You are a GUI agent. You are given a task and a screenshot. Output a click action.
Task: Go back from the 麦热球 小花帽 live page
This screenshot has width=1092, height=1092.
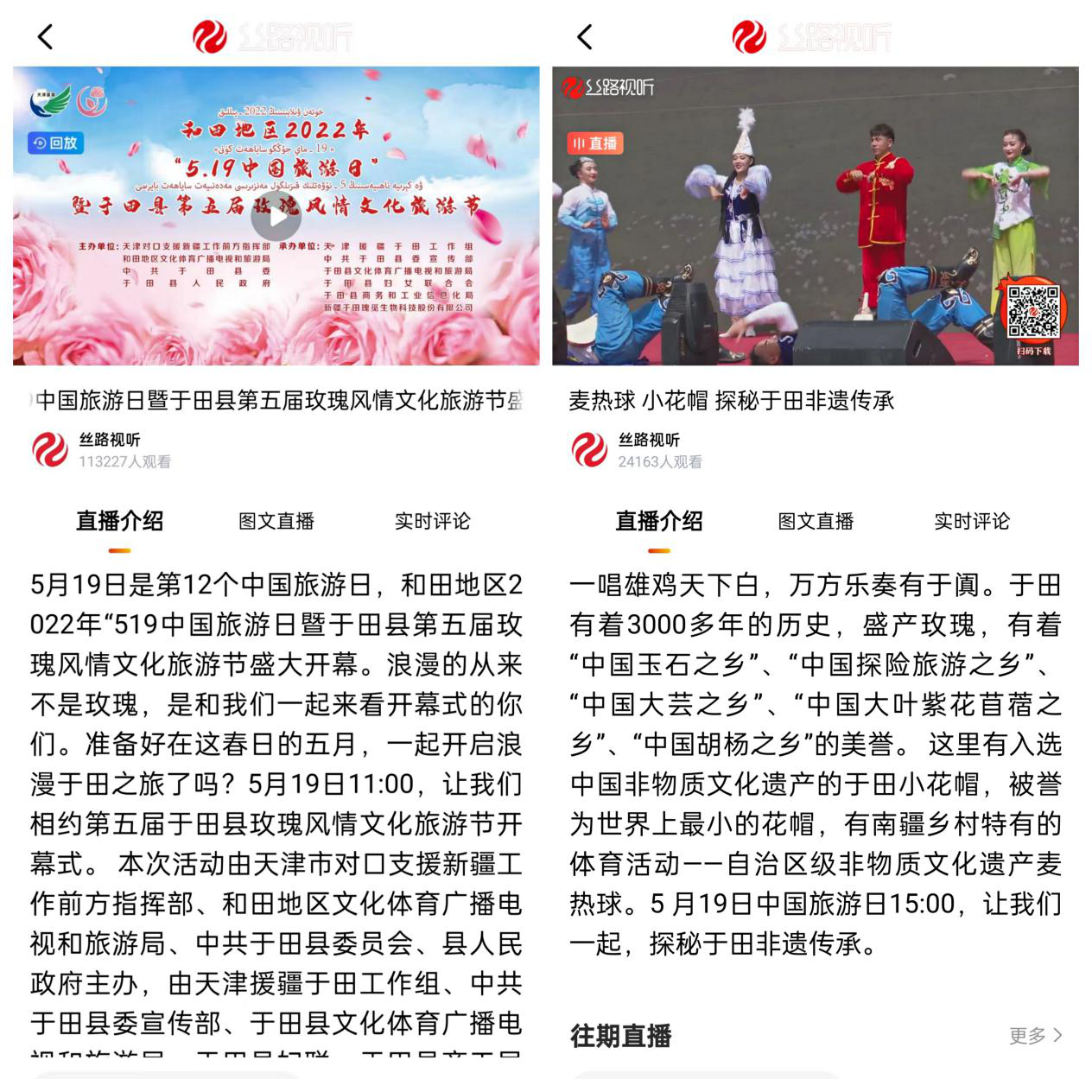(585, 37)
